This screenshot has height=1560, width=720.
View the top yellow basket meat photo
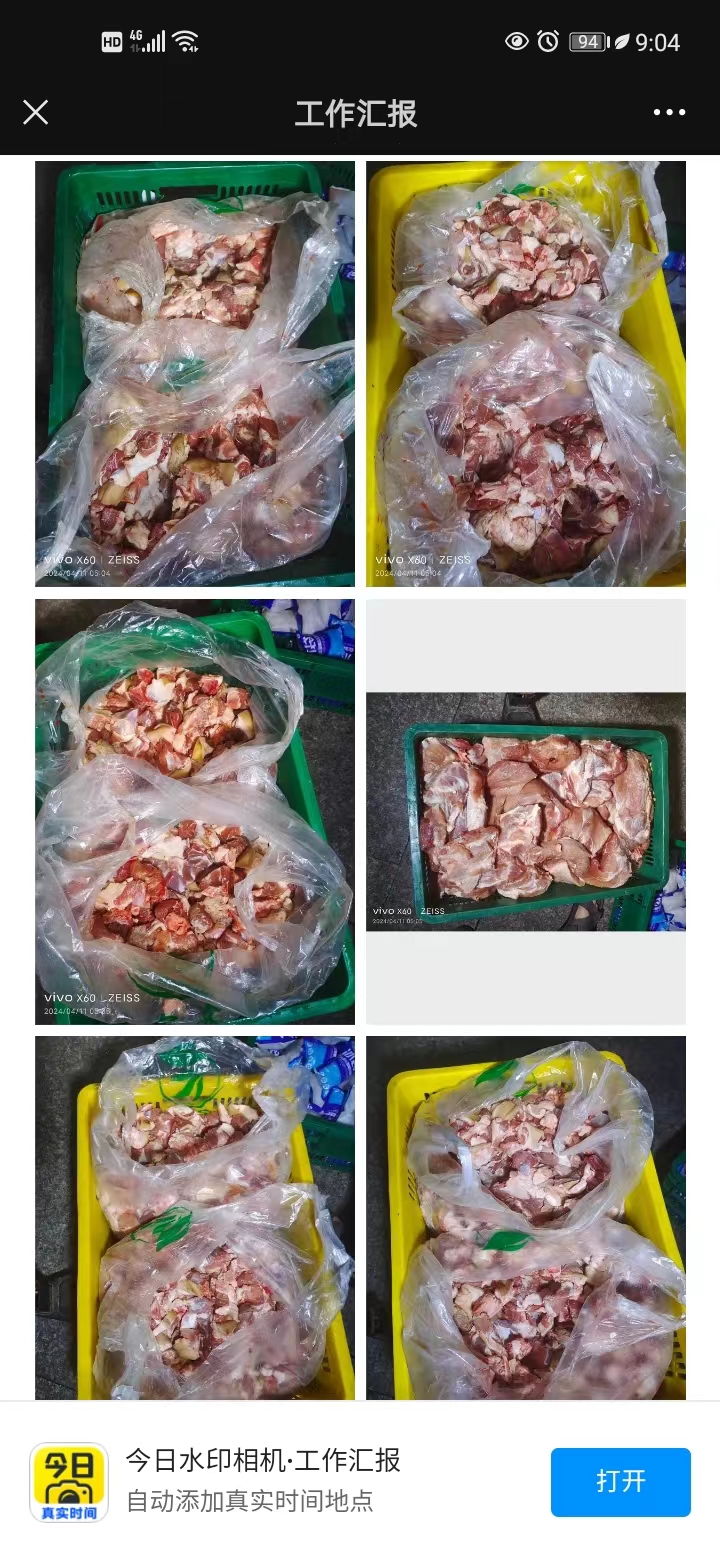click(x=525, y=373)
